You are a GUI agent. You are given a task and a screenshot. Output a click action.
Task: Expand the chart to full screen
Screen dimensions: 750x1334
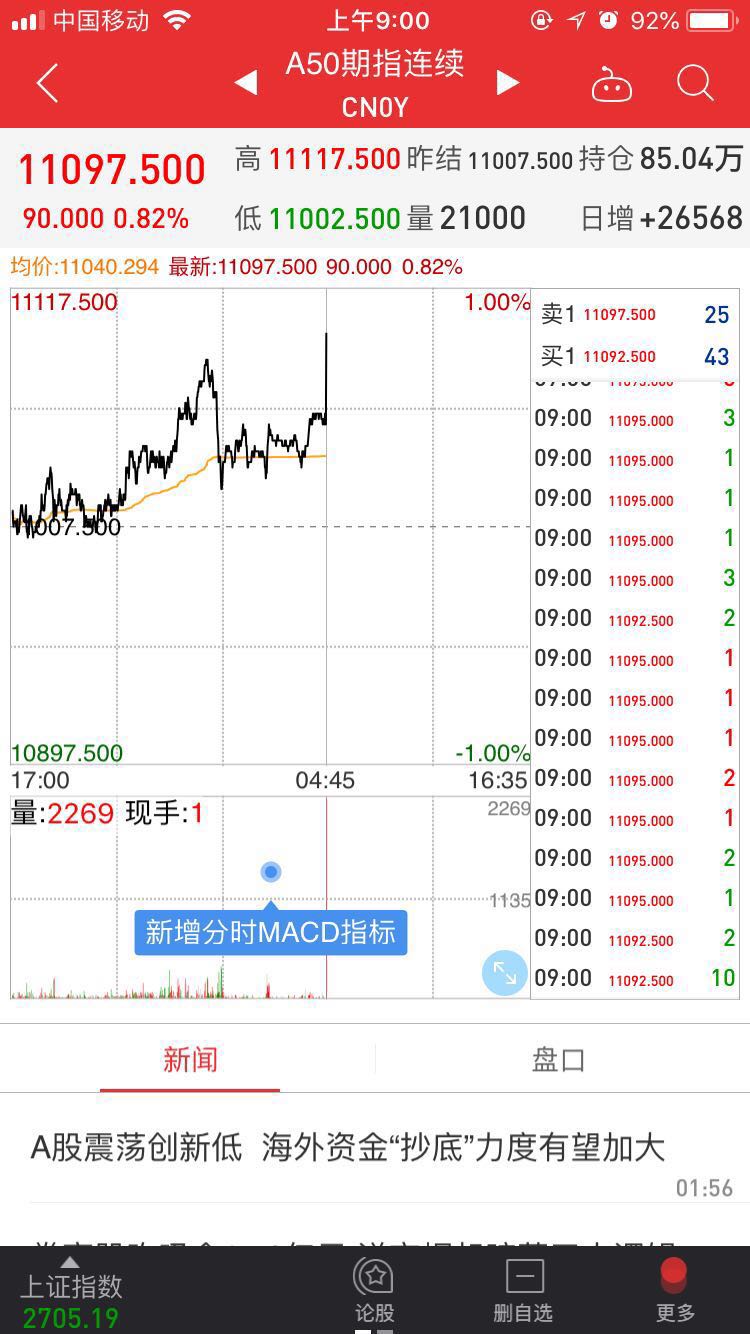504,972
